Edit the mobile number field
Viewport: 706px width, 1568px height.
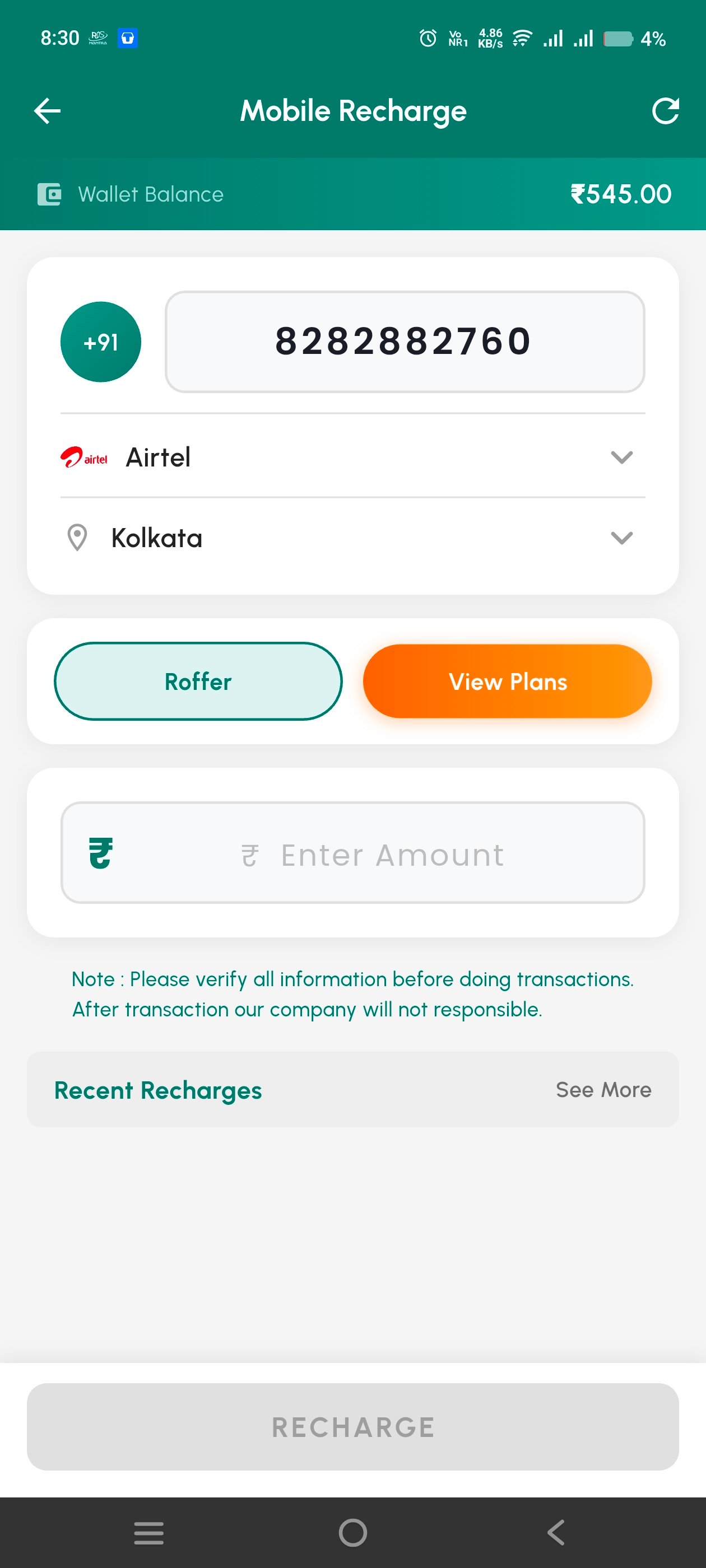coord(405,342)
